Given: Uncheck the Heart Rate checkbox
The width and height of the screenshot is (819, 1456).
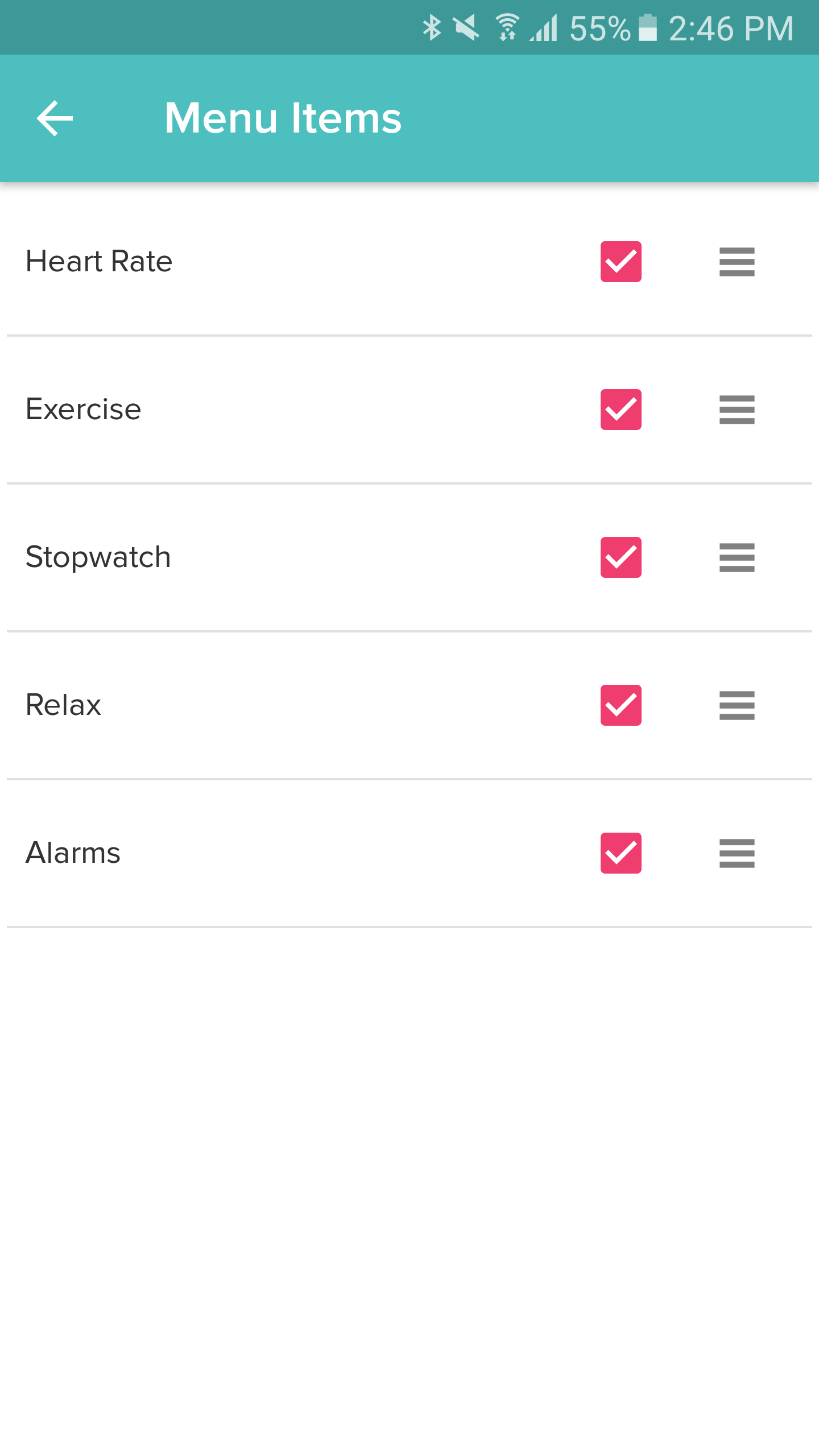Looking at the screenshot, I should click(621, 262).
